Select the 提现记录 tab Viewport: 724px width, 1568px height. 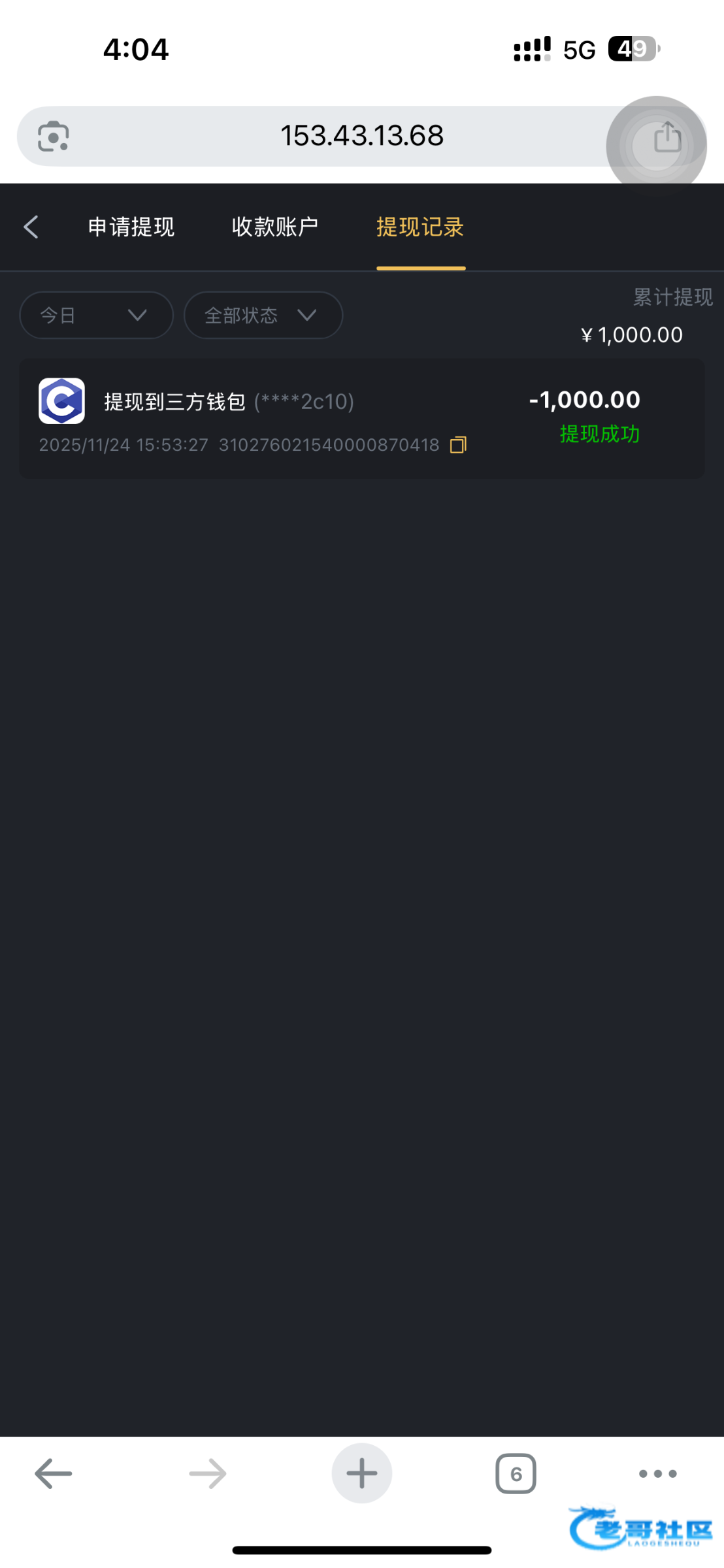(x=420, y=227)
